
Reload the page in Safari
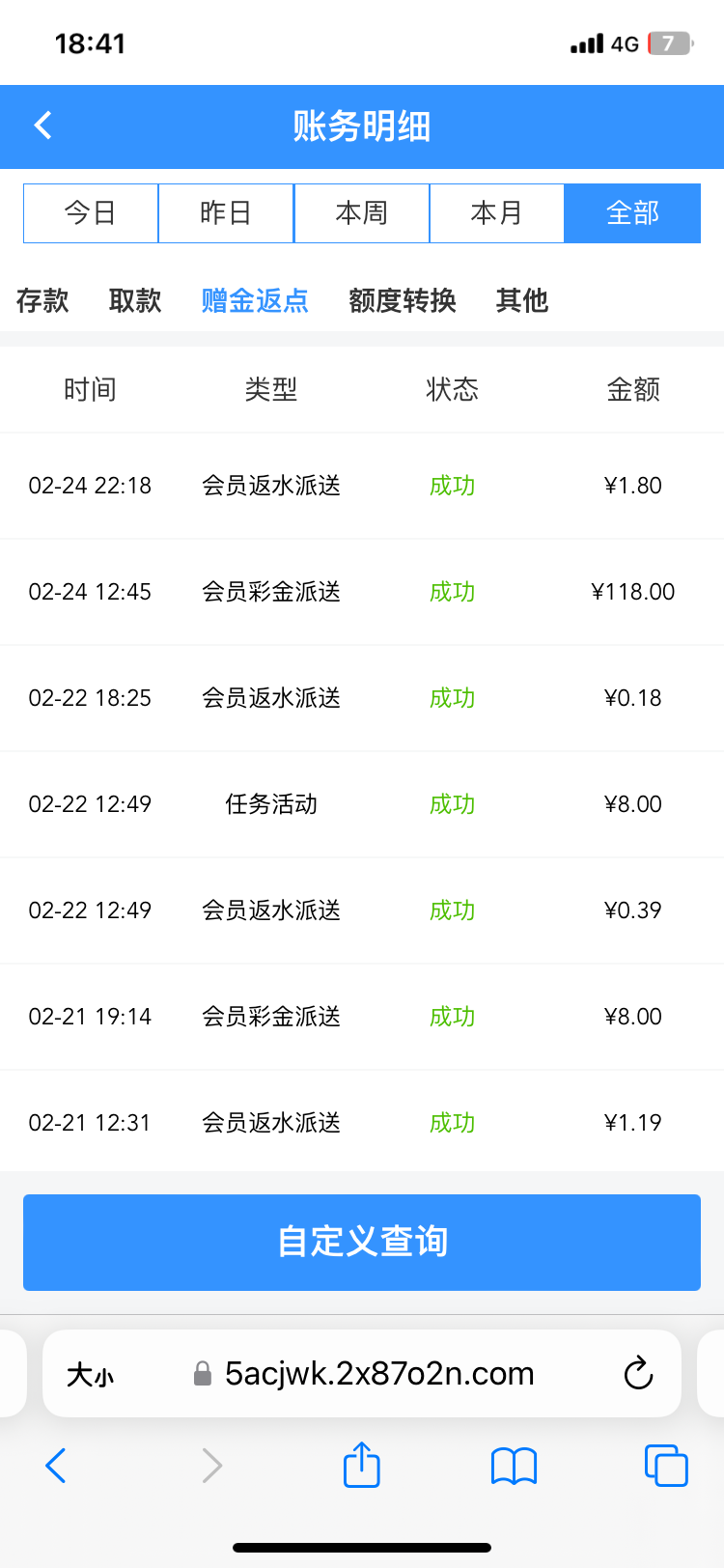(638, 1373)
